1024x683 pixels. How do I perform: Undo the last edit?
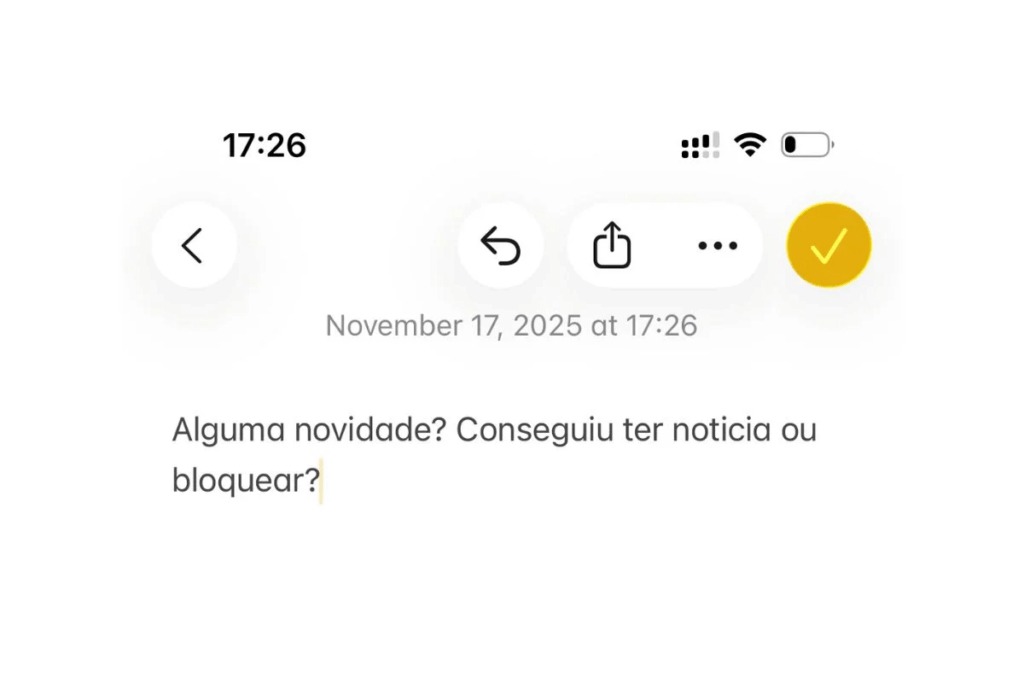(501, 245)
